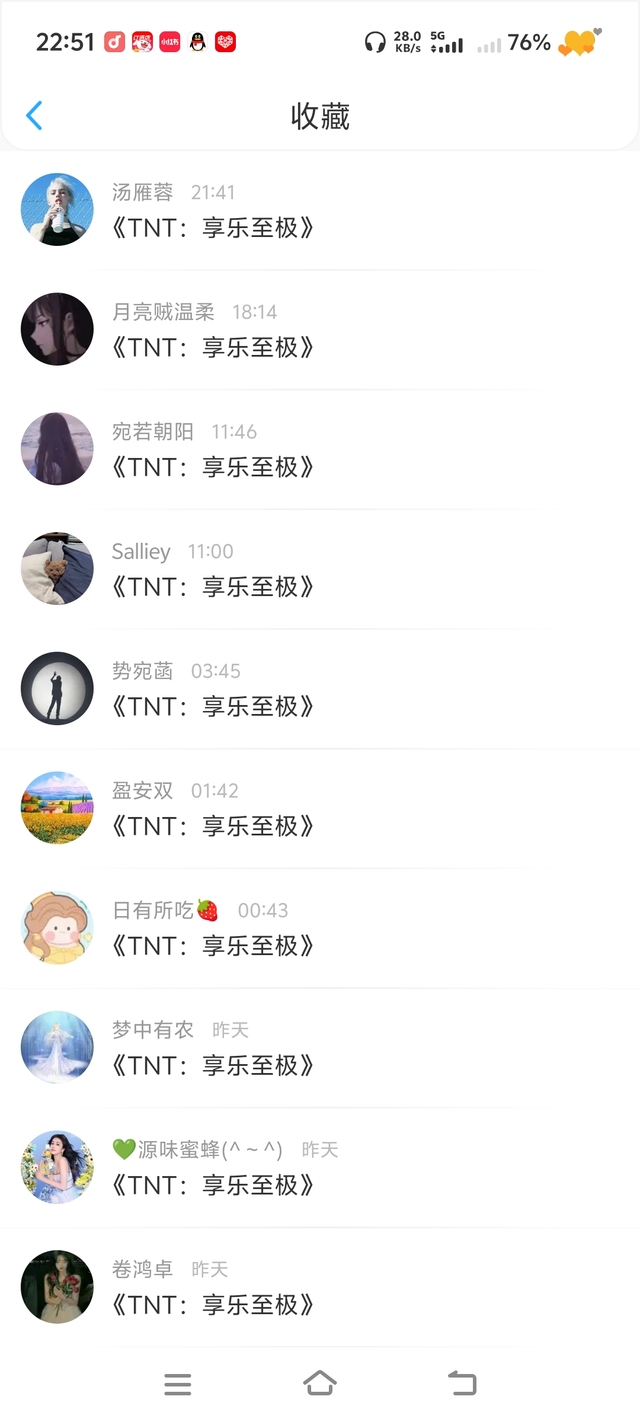
Task: Go back from the 收藏 page
Action: (x=34, y=116)
